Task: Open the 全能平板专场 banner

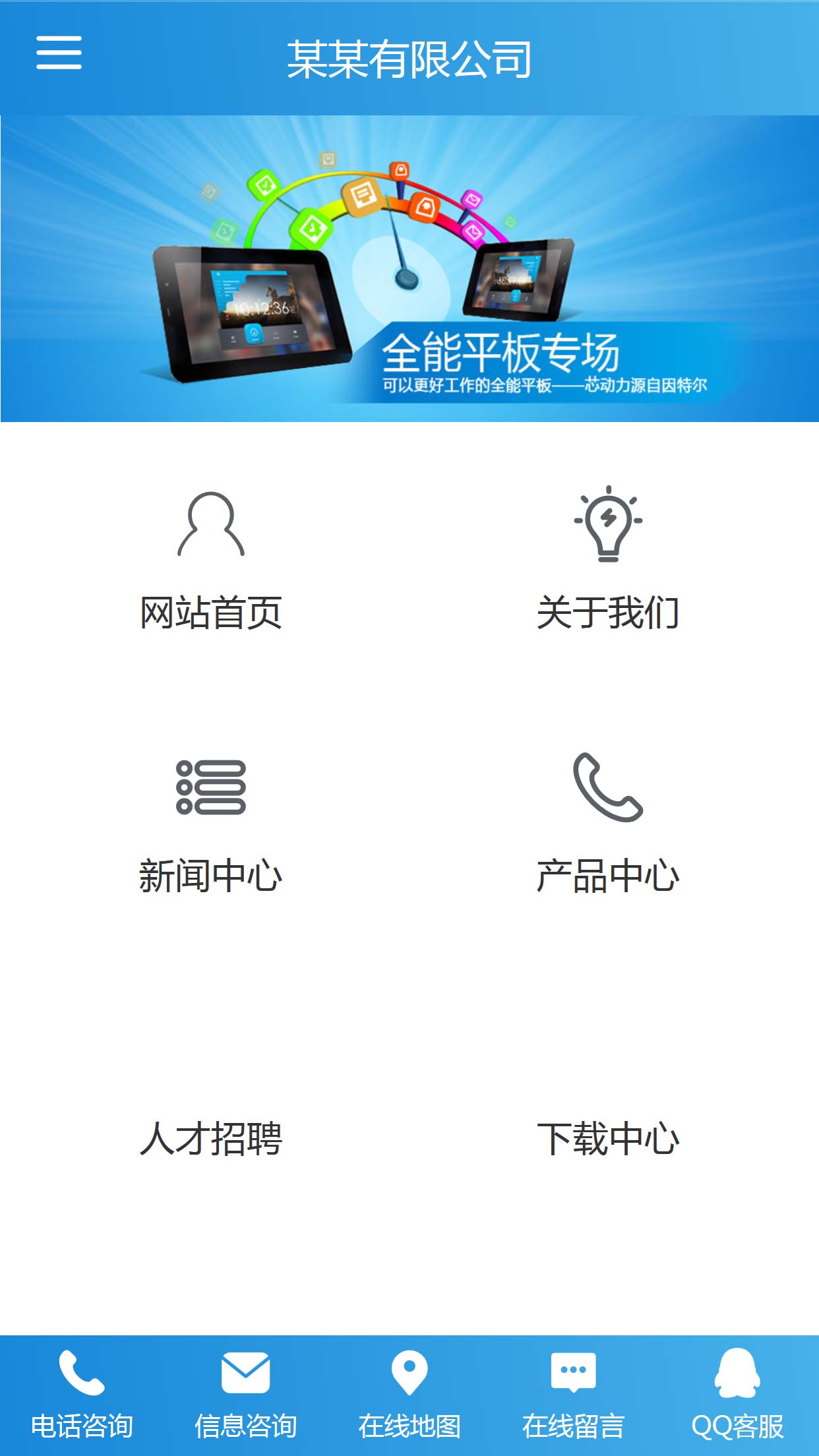Action: 409,268
